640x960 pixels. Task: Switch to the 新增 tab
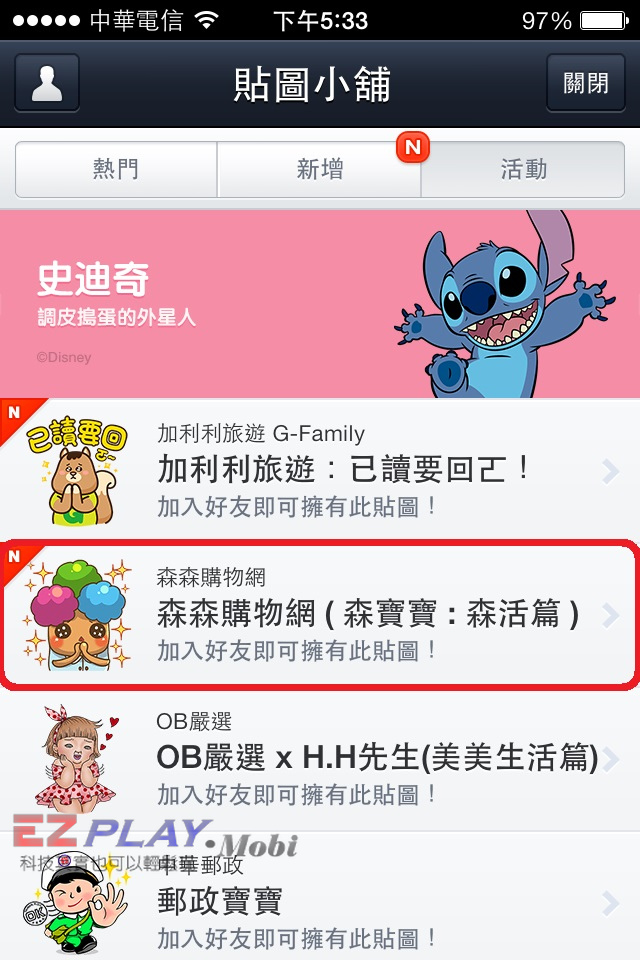click(x=319, y=170)
